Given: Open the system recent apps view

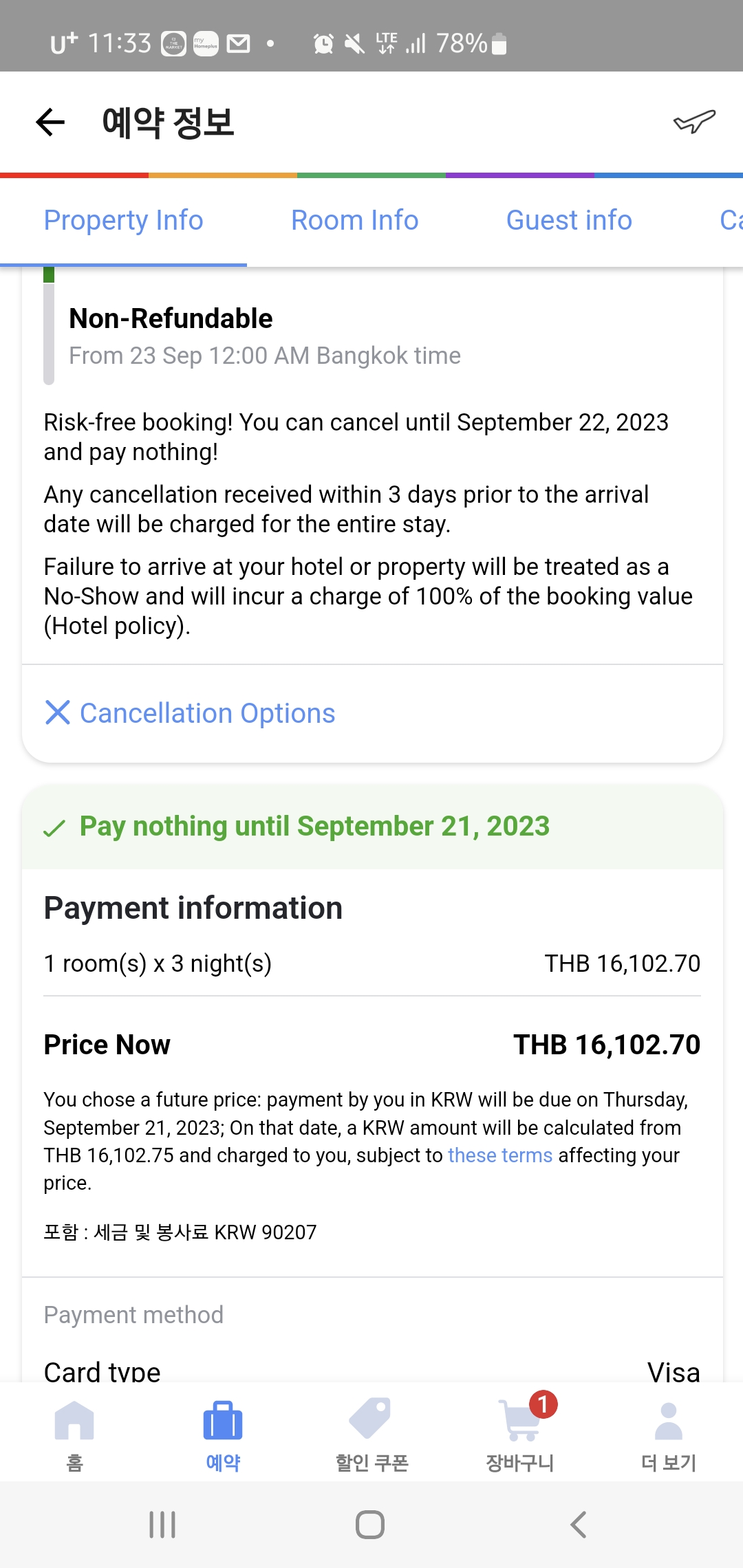Looking at the screenshot, I should click(162, 1525).
